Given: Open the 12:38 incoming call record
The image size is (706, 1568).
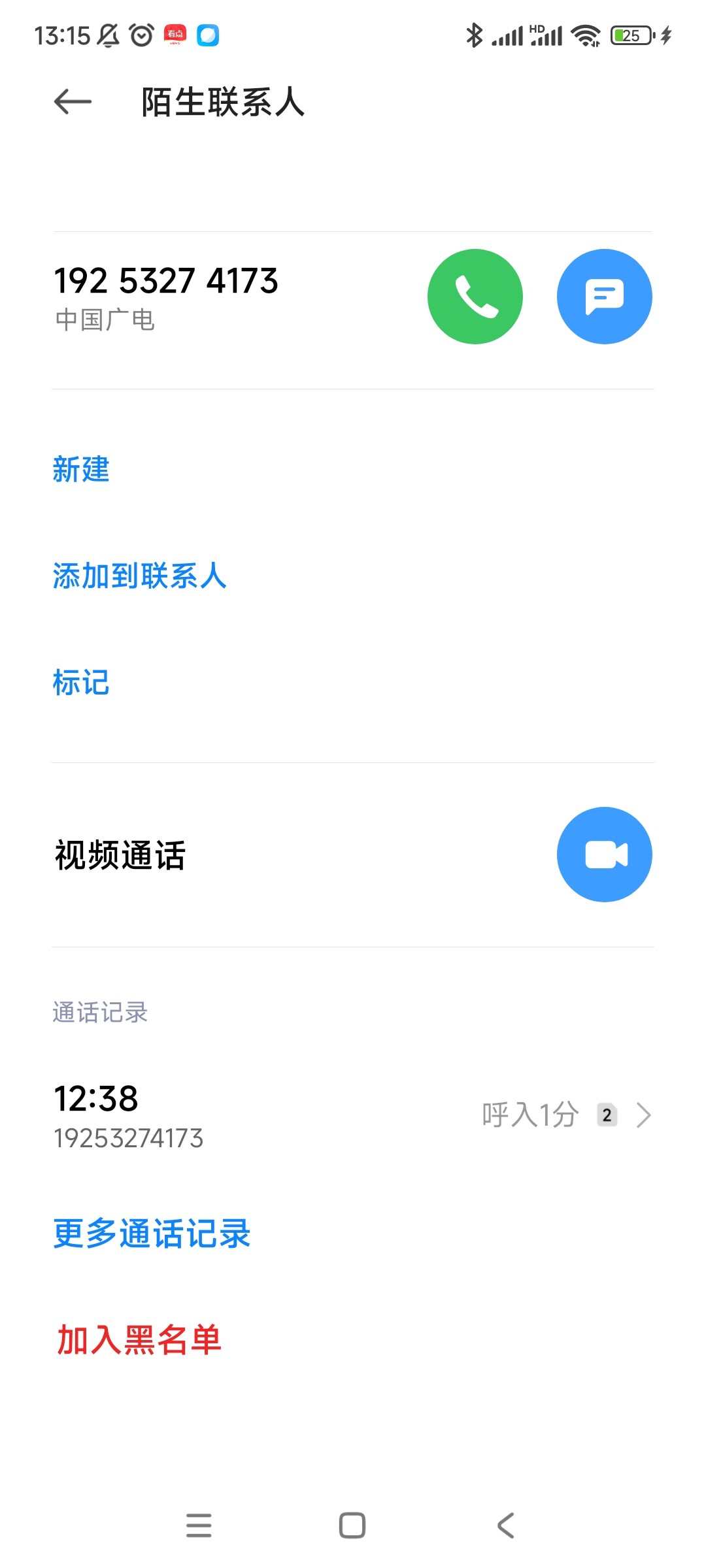Looking at the screenshot, I should (x=353, y=1116).
